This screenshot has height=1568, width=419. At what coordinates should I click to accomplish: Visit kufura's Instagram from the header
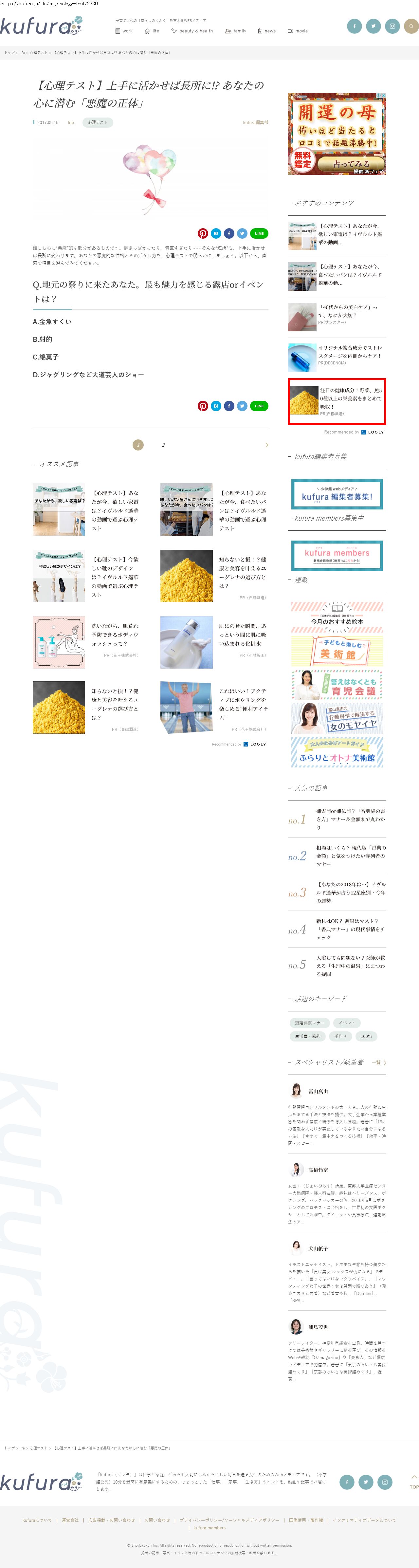pos(392,26)
